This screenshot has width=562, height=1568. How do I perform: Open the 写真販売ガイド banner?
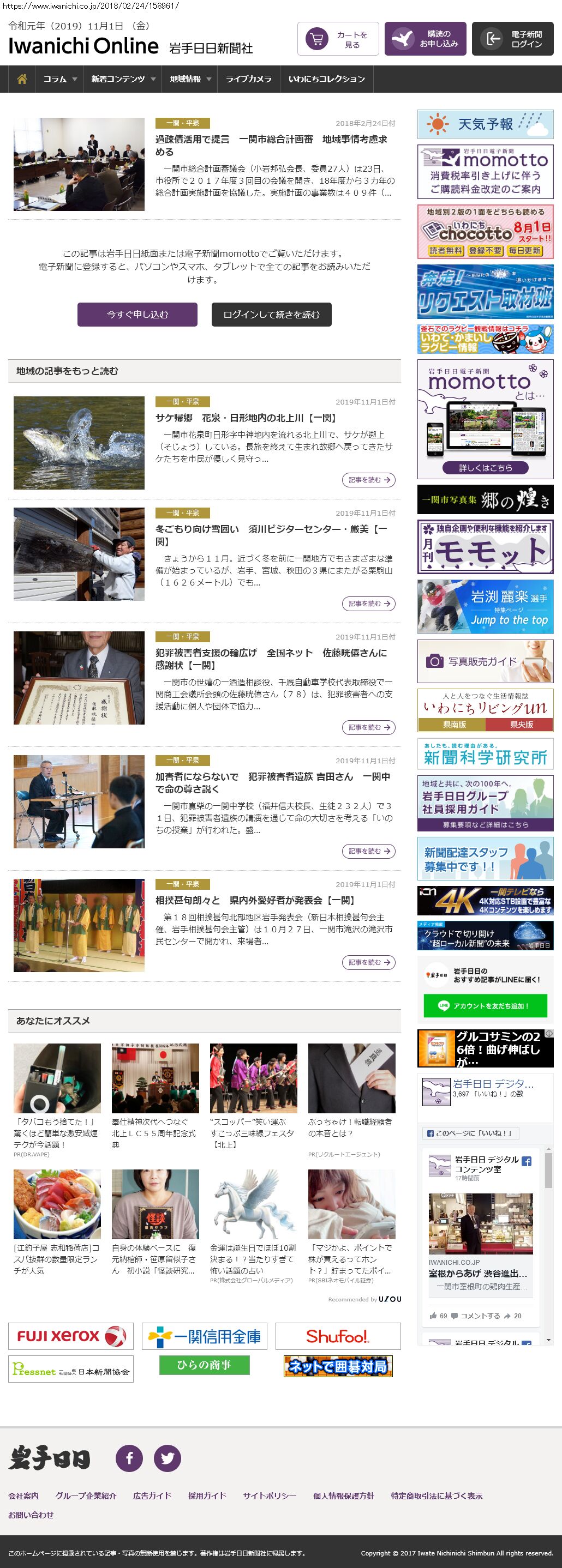point(485,661)
